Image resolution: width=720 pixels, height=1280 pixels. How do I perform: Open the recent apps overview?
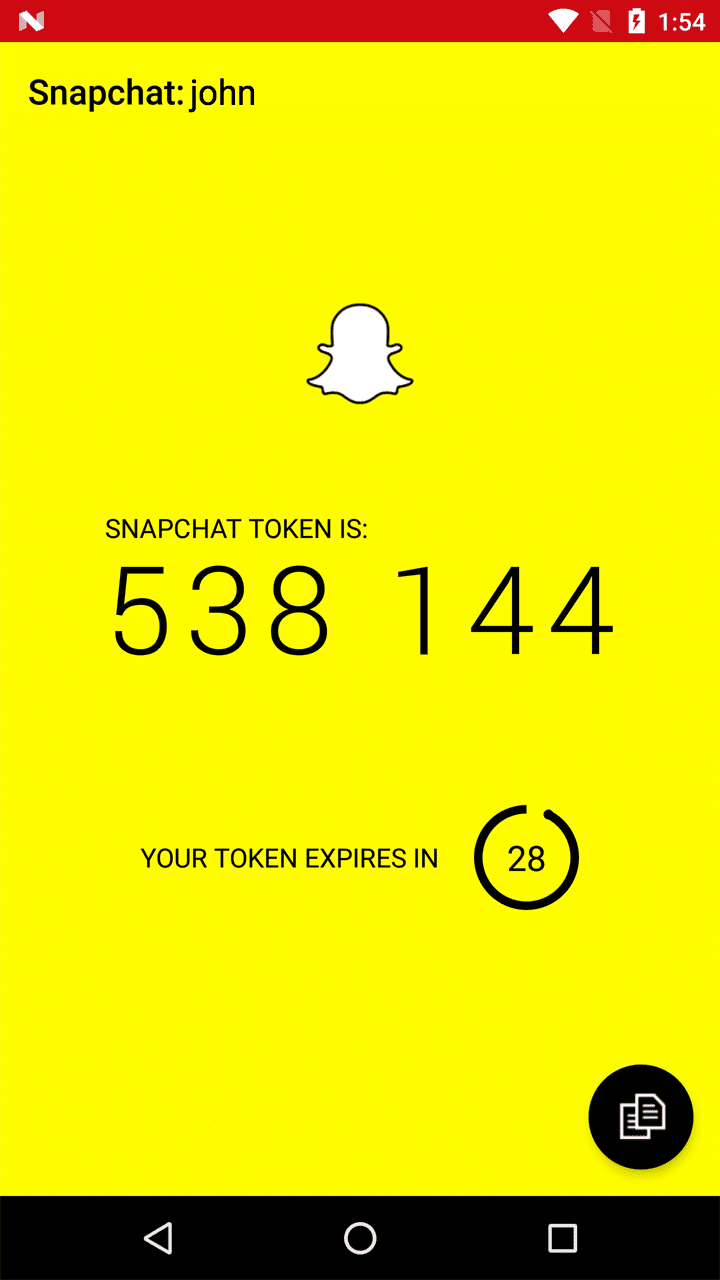pyautogui.click(x=562, y=1238)
